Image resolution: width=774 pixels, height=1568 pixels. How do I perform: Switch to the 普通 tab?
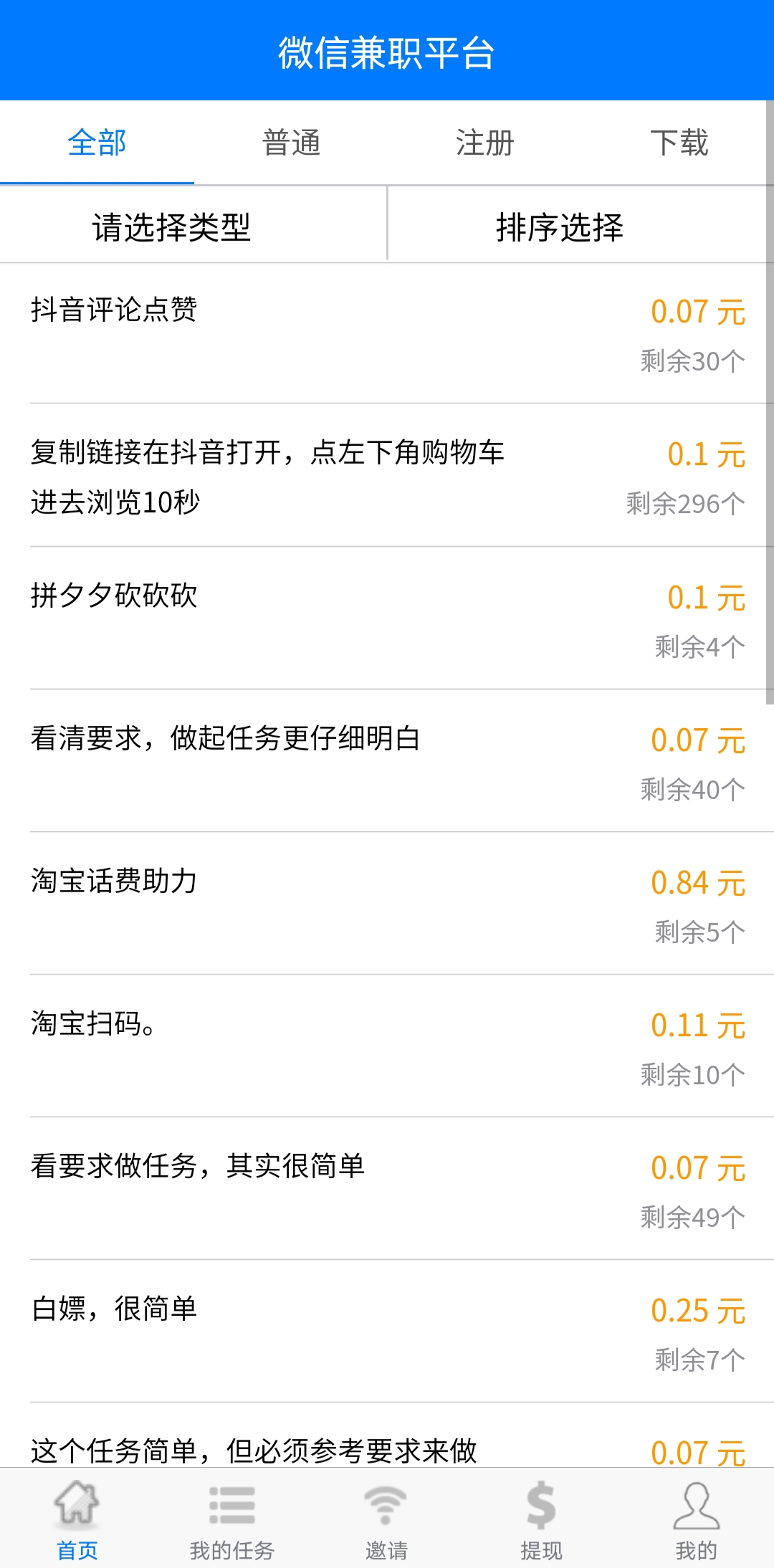[291, 143]
